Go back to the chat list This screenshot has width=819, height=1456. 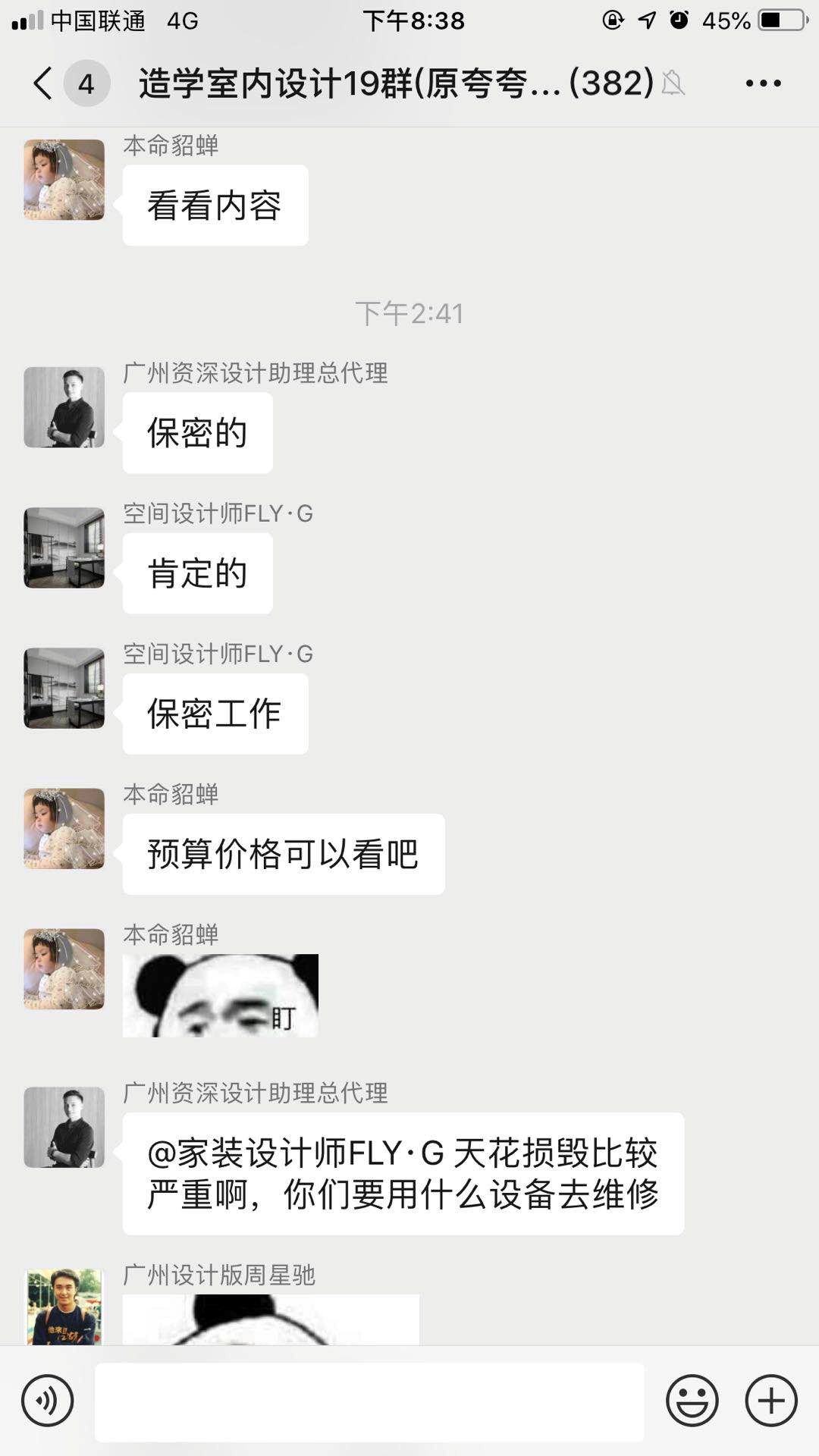click(x=44, y=83)
